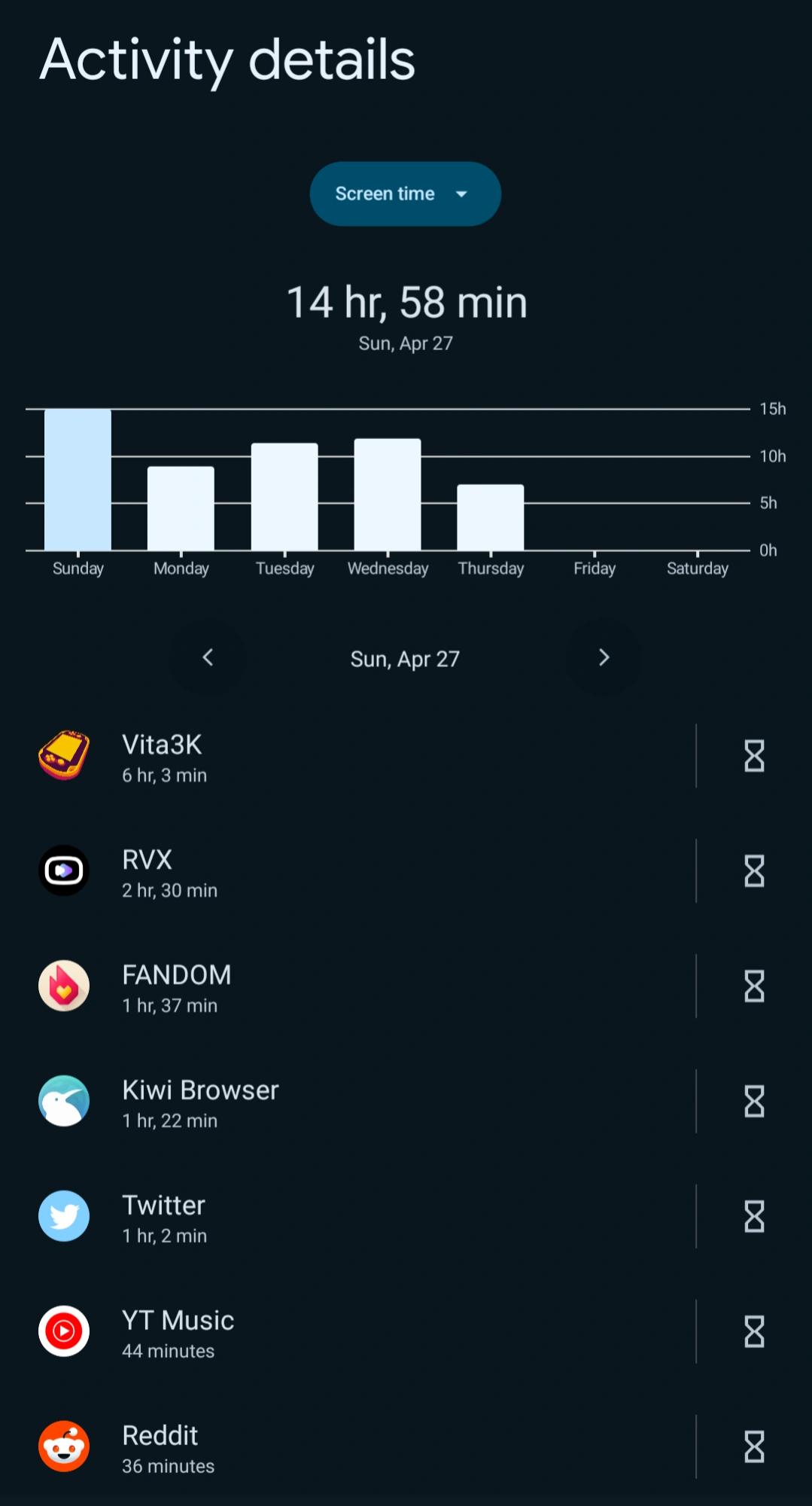
Task: Open RVX usage details
Action: (x=361, y=872)
